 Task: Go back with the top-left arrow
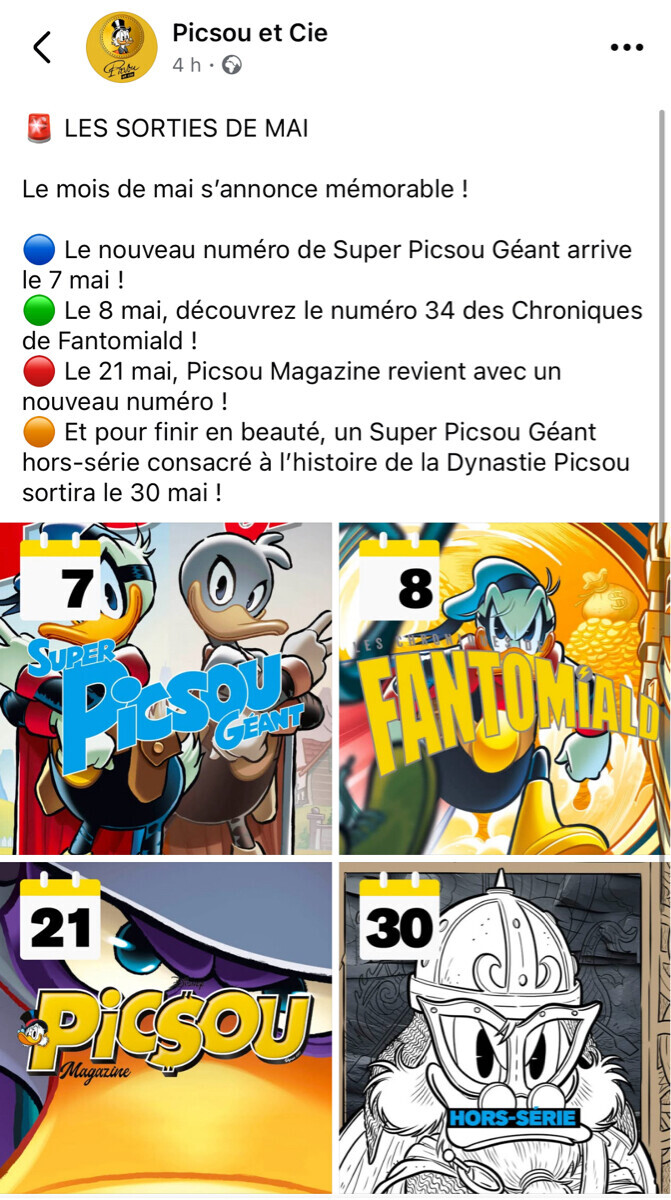point(42,47)
